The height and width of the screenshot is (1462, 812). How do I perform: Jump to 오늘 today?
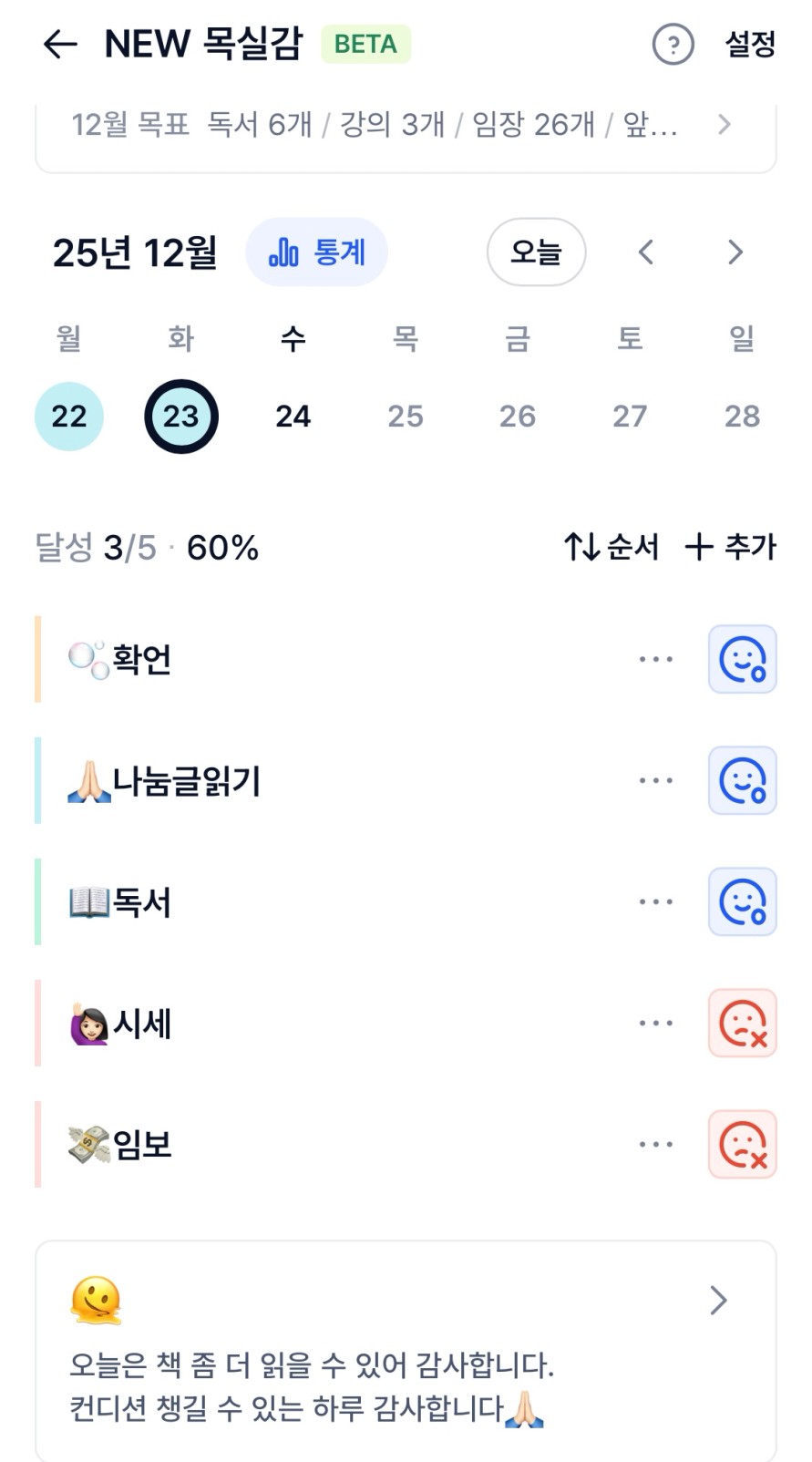[536, 252]
